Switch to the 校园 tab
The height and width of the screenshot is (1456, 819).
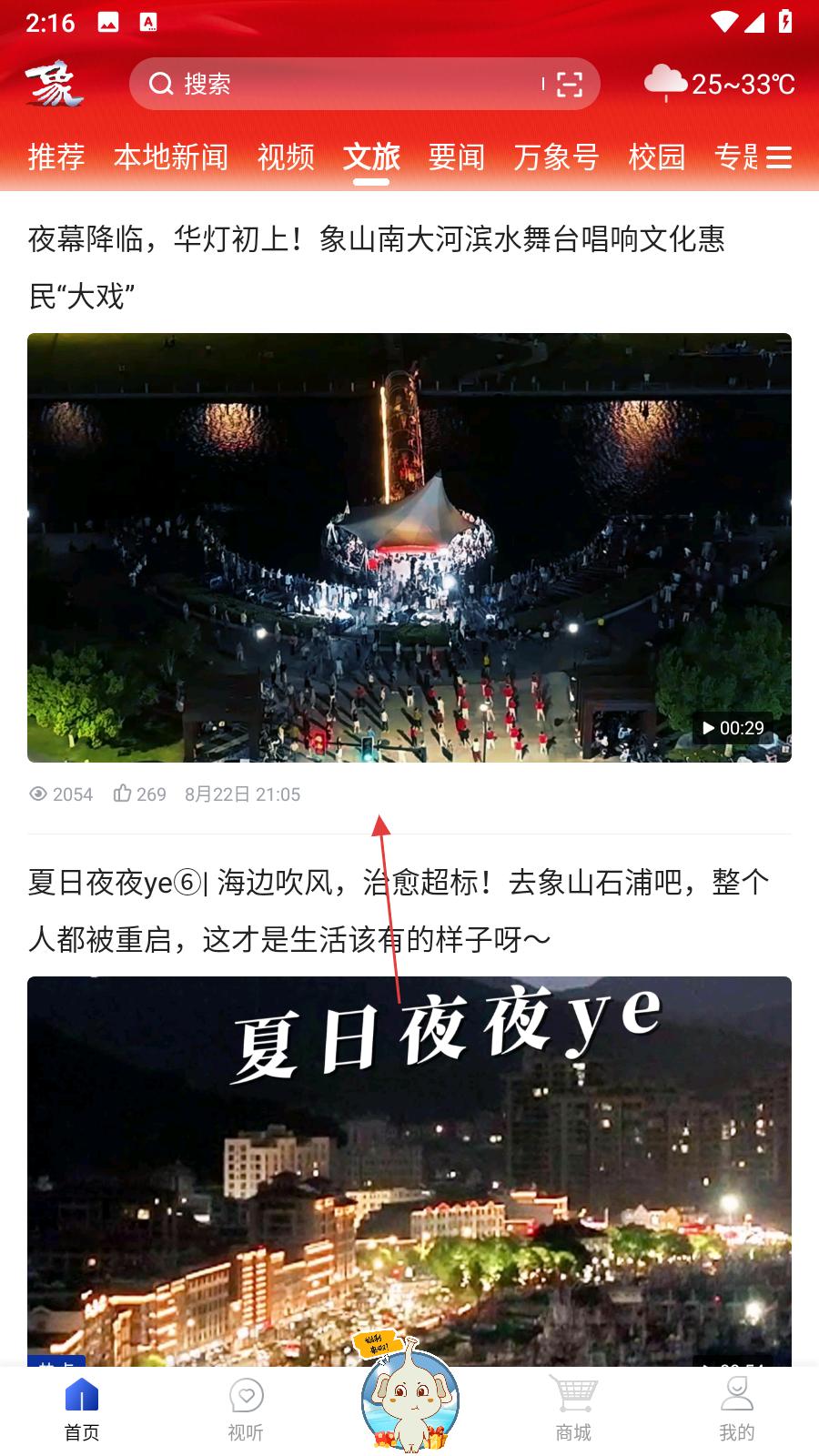click(x=656, y=157)
